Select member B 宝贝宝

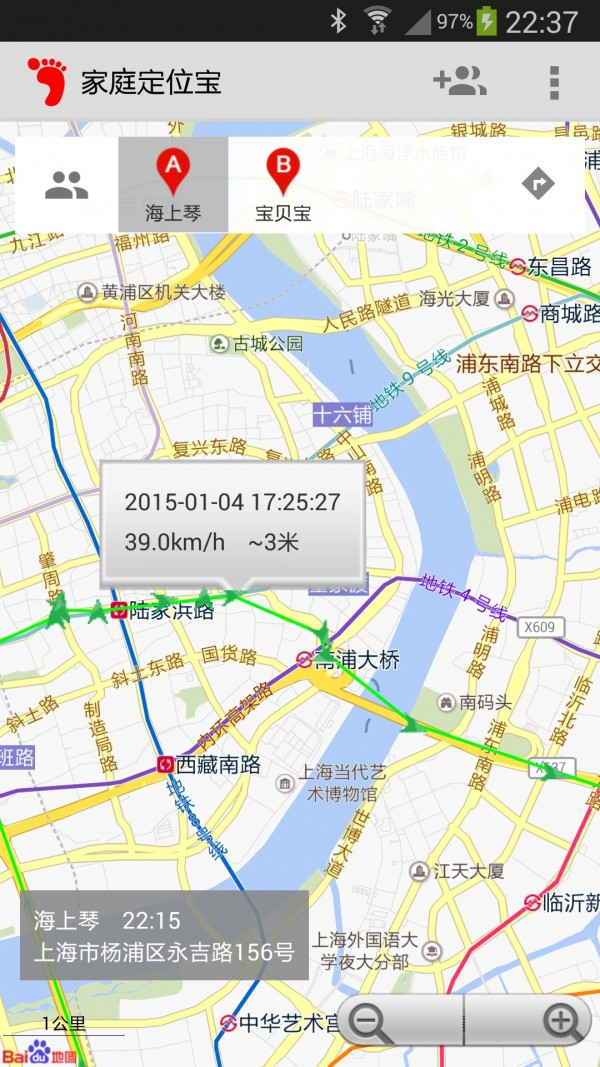(x=283, y=185)
